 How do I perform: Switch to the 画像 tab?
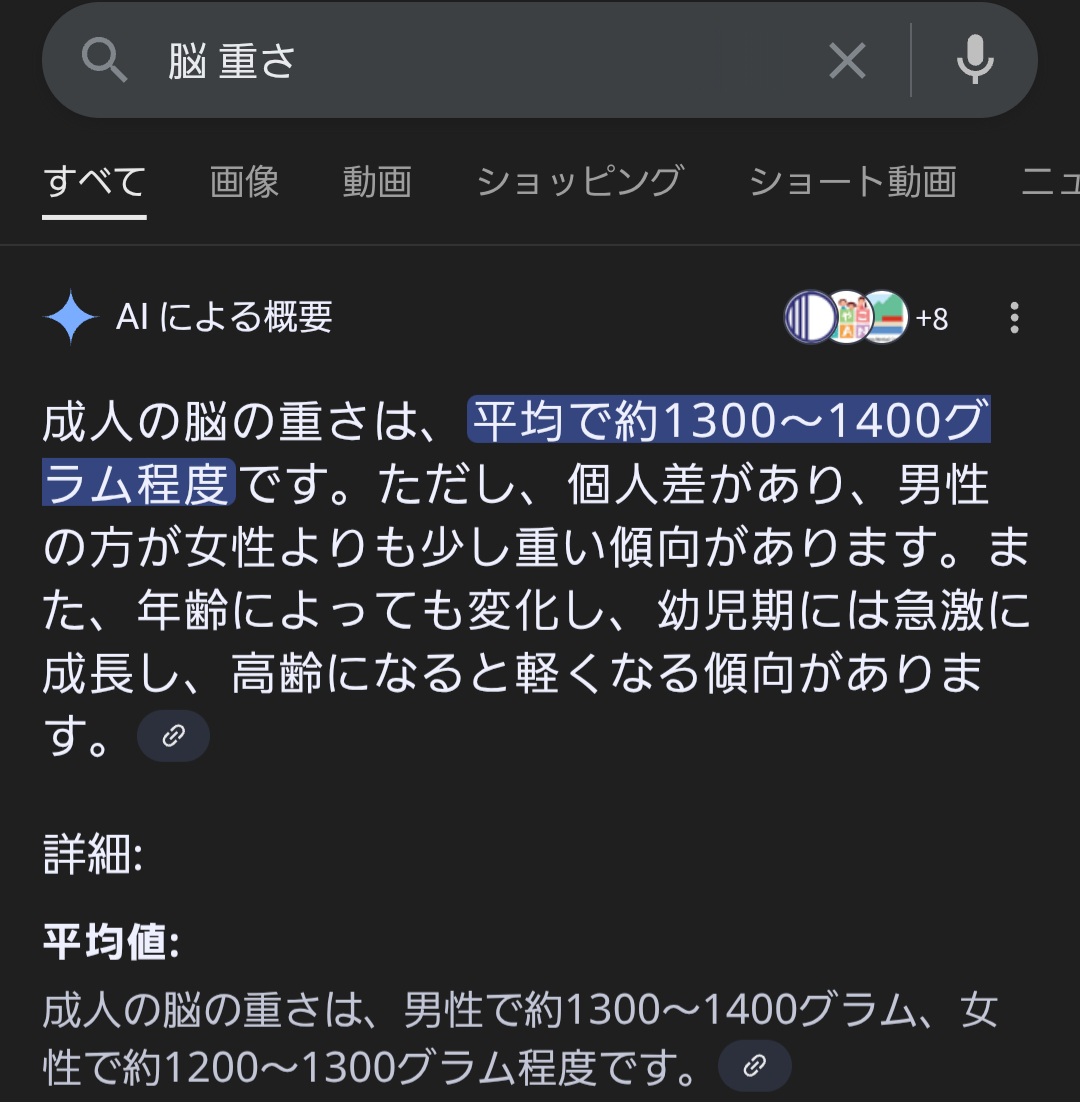click(244, 182)
